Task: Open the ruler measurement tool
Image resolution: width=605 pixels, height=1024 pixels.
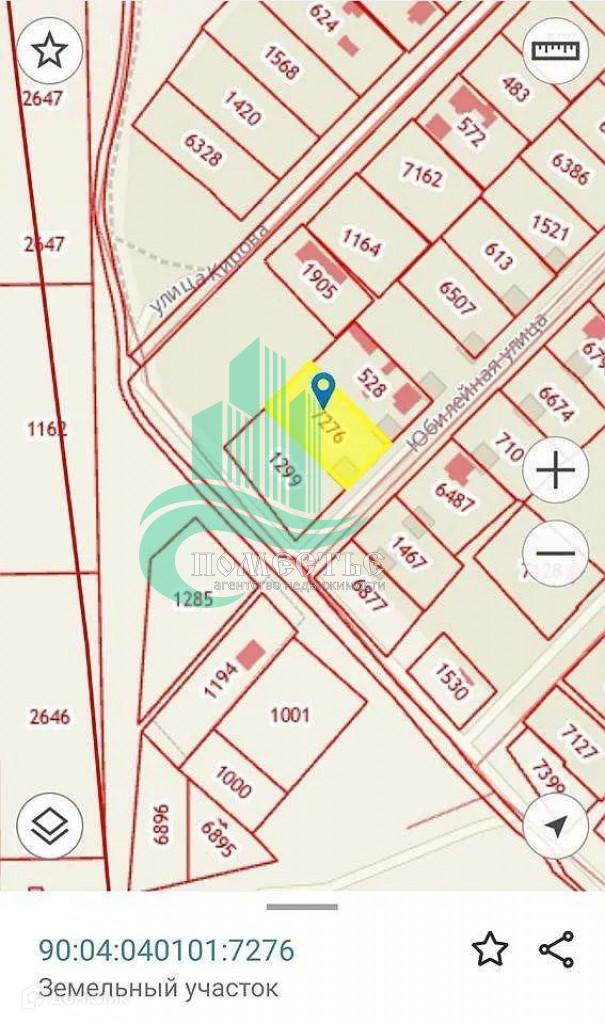Action: click(555, 50)
